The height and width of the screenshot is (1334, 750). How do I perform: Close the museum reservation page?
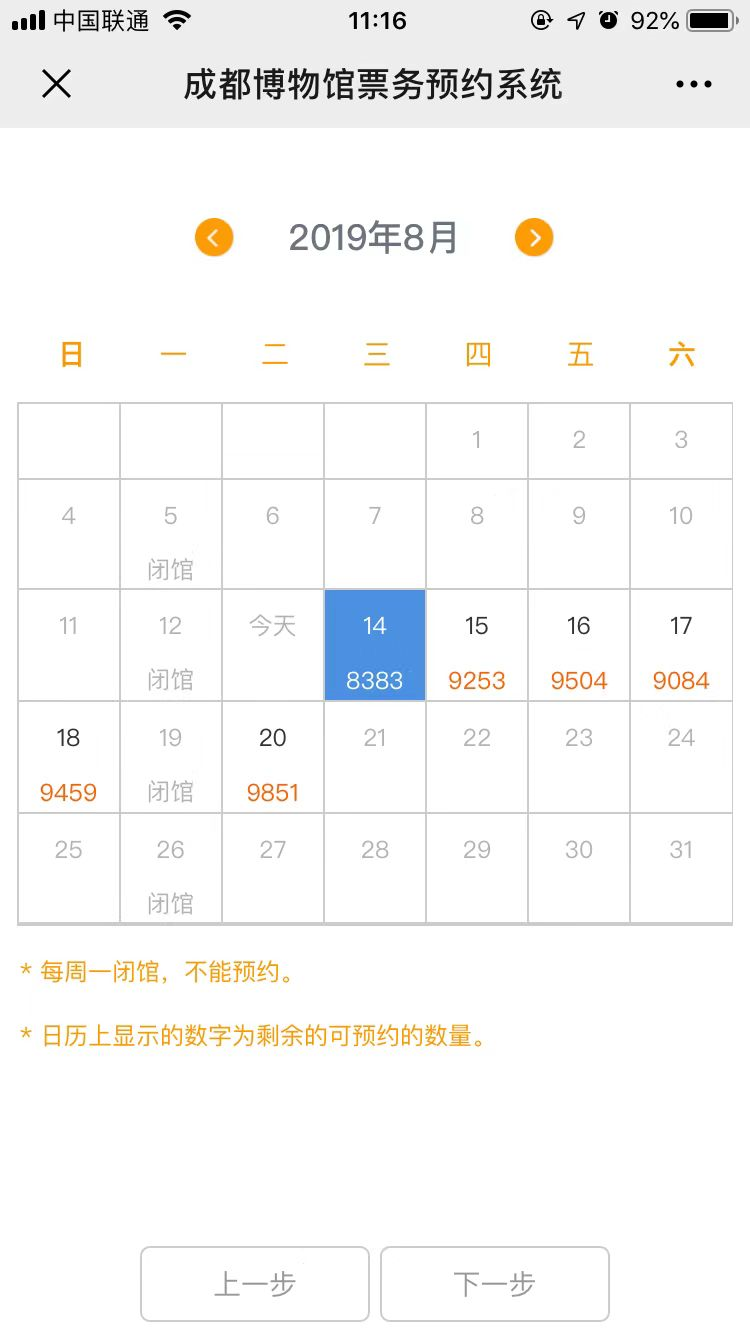(x=56, y=84)
